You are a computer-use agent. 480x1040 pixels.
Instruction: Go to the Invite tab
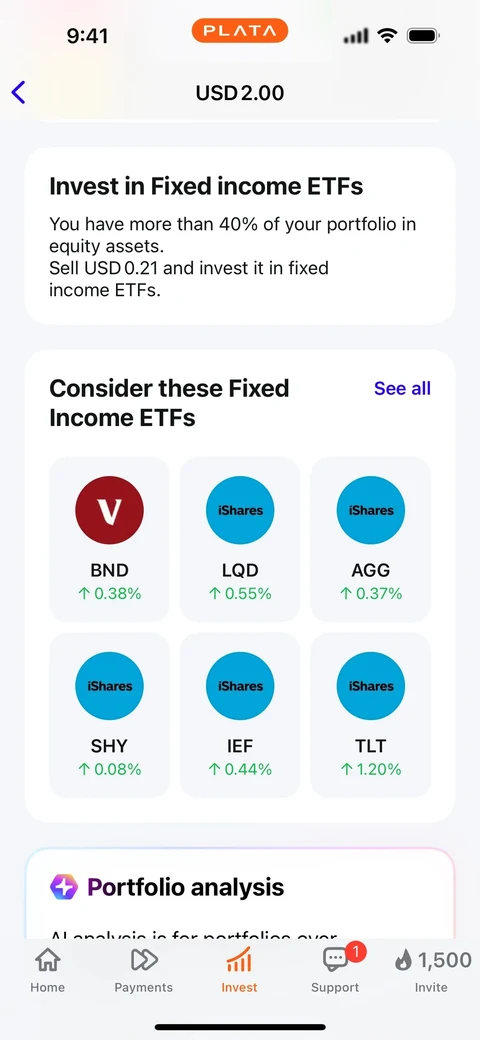432,970
